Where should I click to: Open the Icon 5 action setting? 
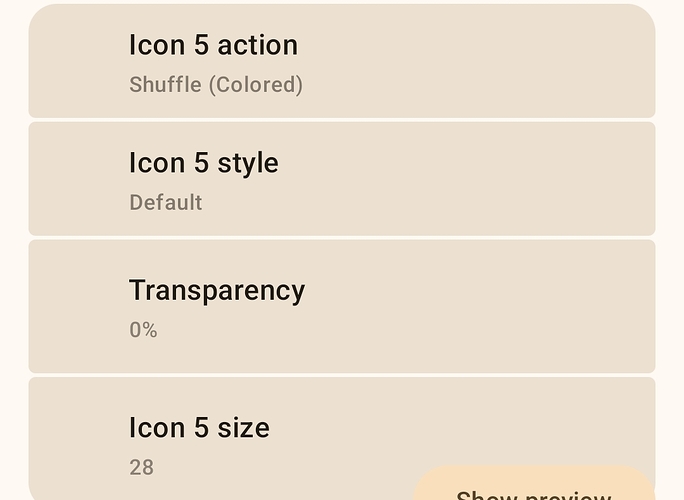[341, 62]
